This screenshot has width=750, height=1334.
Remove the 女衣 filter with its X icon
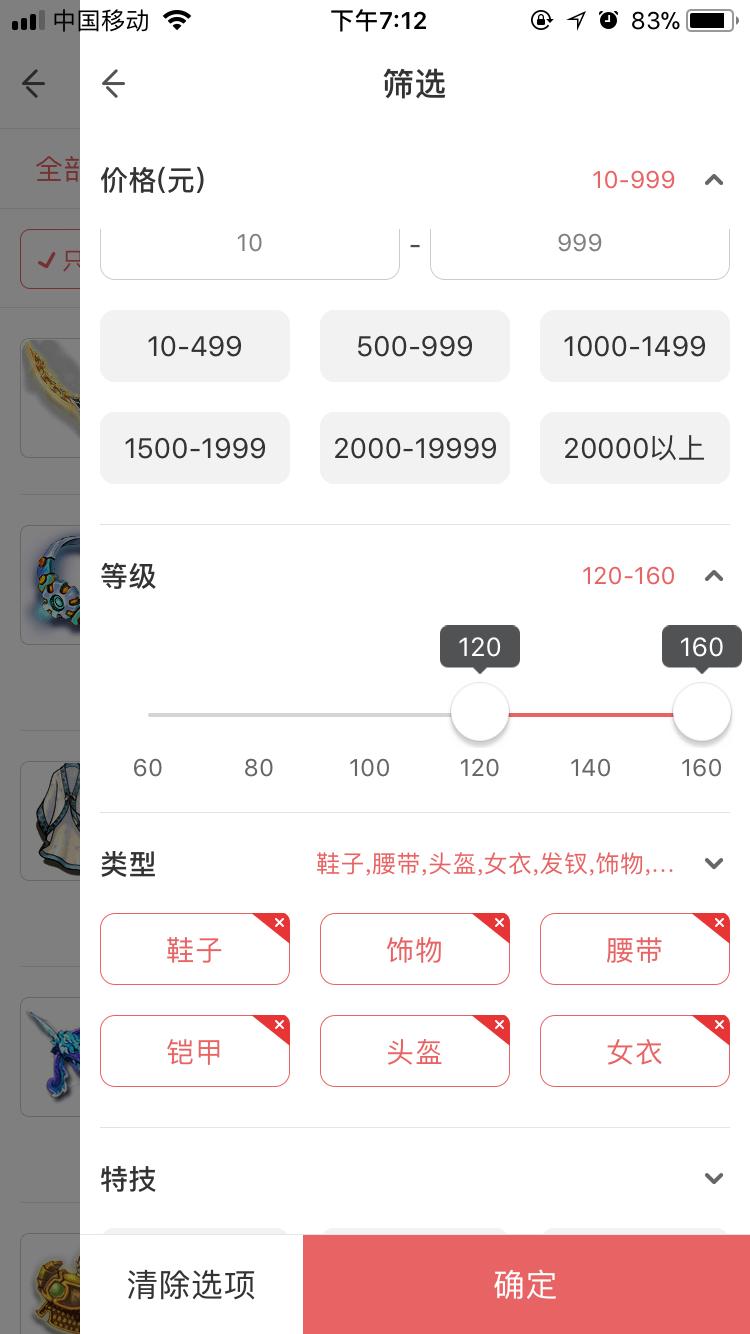(717, 1025)
